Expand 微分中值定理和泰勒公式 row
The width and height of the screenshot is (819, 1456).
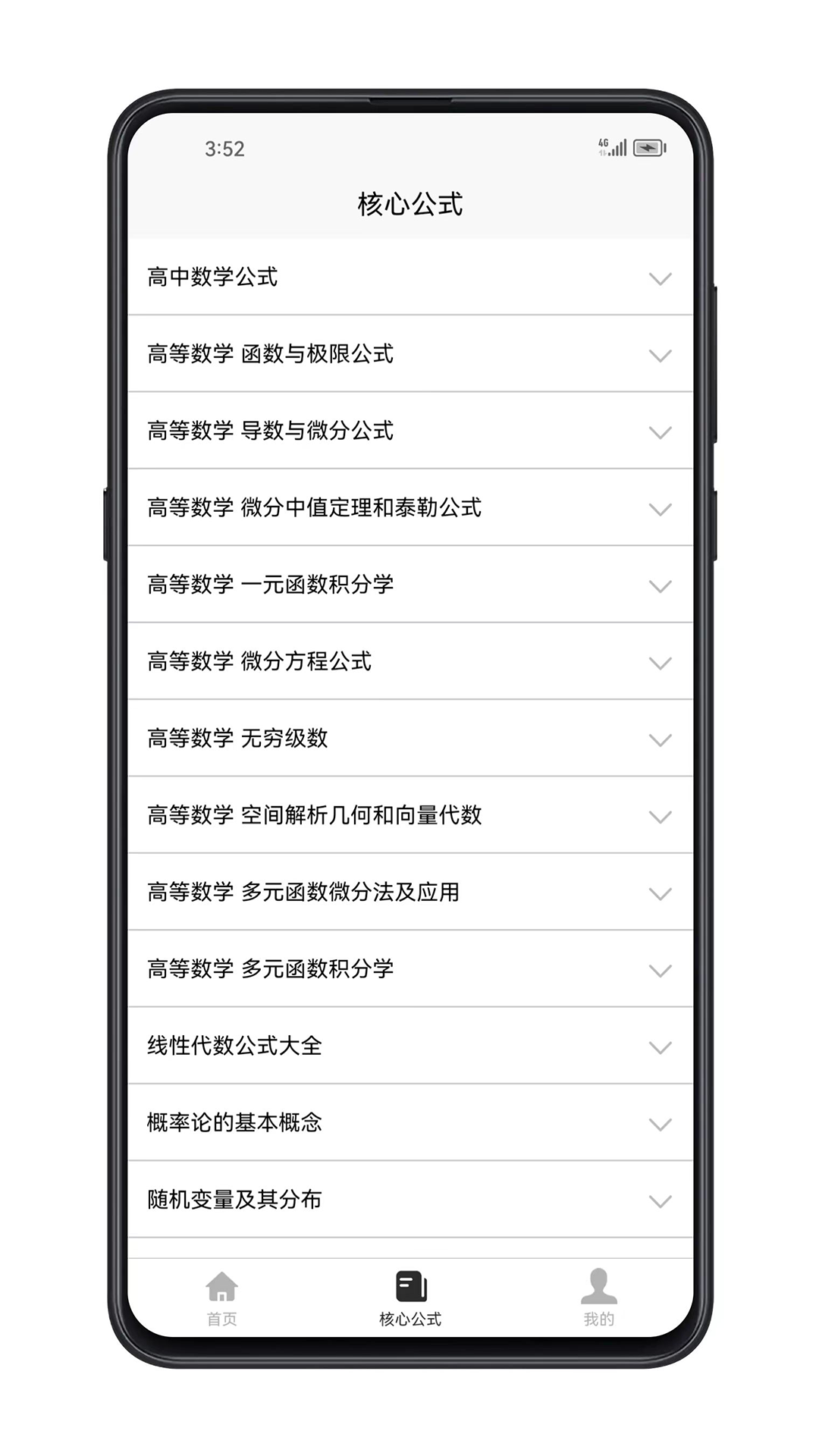click(409, 508)
